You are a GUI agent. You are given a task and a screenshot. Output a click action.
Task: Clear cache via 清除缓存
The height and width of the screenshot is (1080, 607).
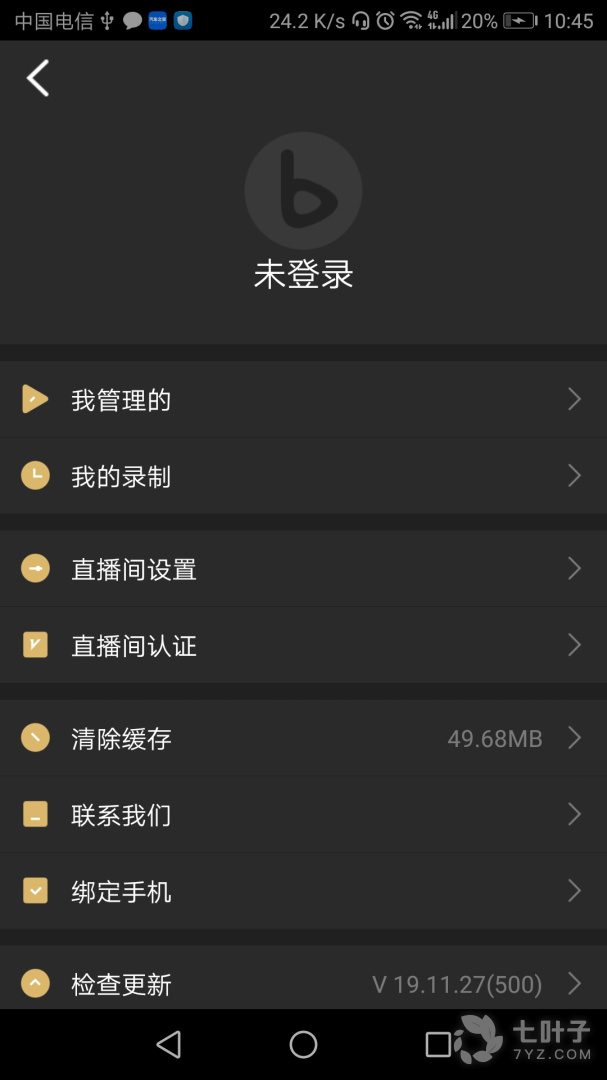(303, 739)
